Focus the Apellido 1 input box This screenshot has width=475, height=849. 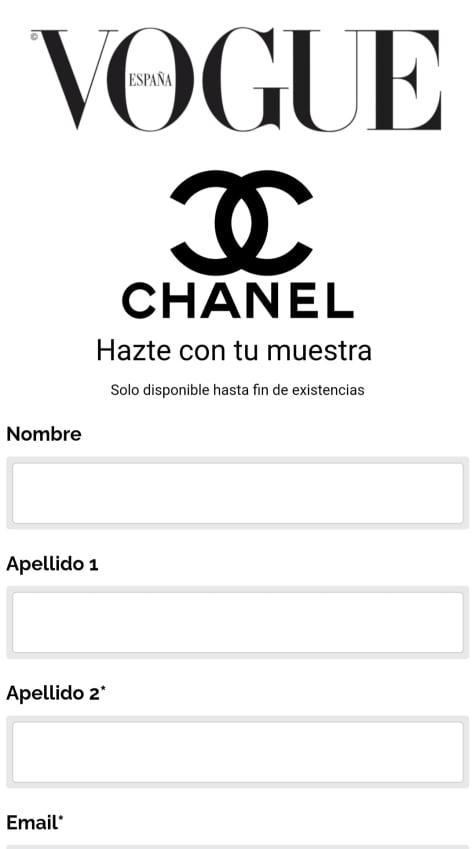point(237,622)
